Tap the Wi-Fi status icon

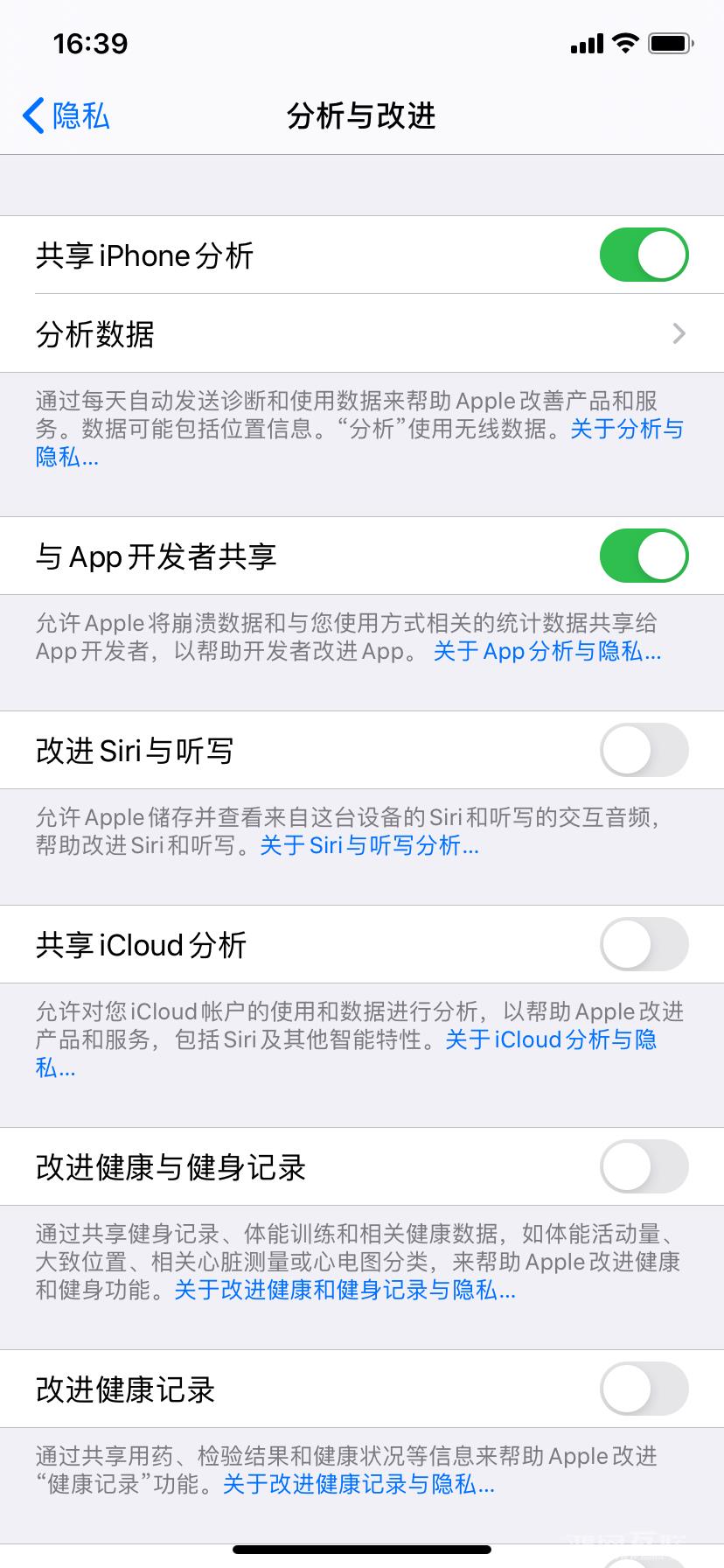pyautogui.click(x=623, y=42)
